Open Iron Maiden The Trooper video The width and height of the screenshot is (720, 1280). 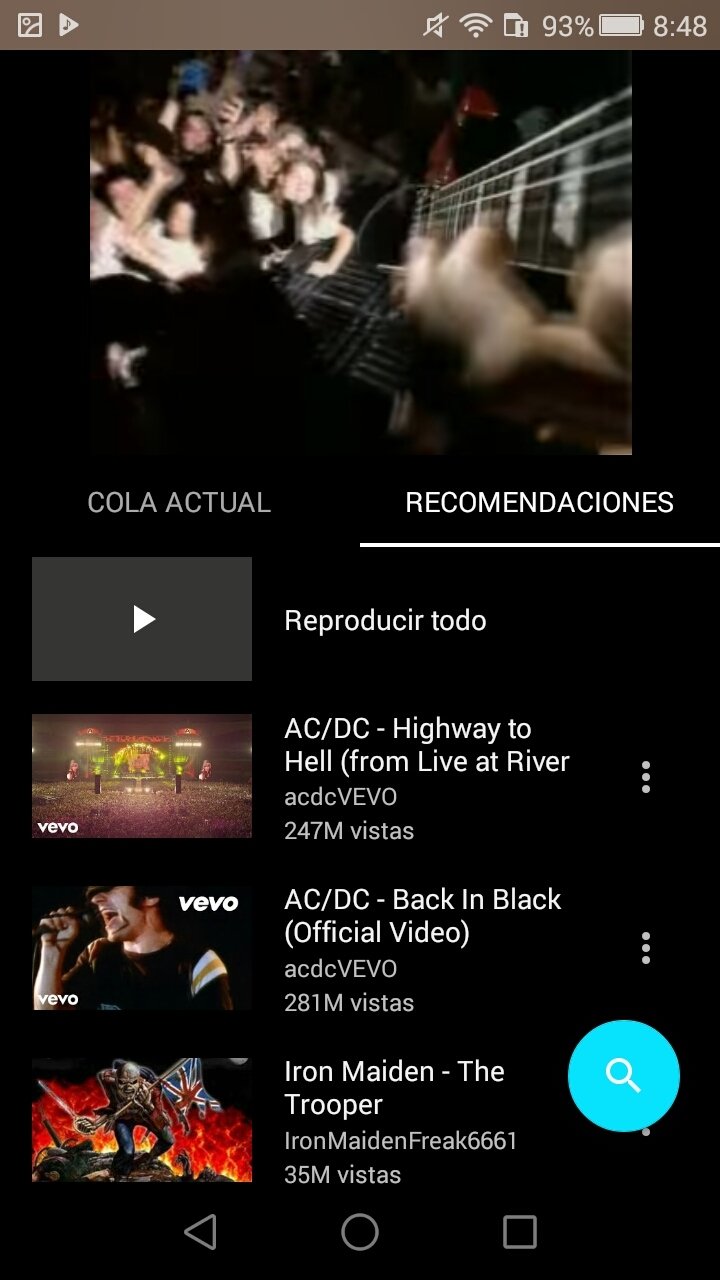coord(300,1120)
